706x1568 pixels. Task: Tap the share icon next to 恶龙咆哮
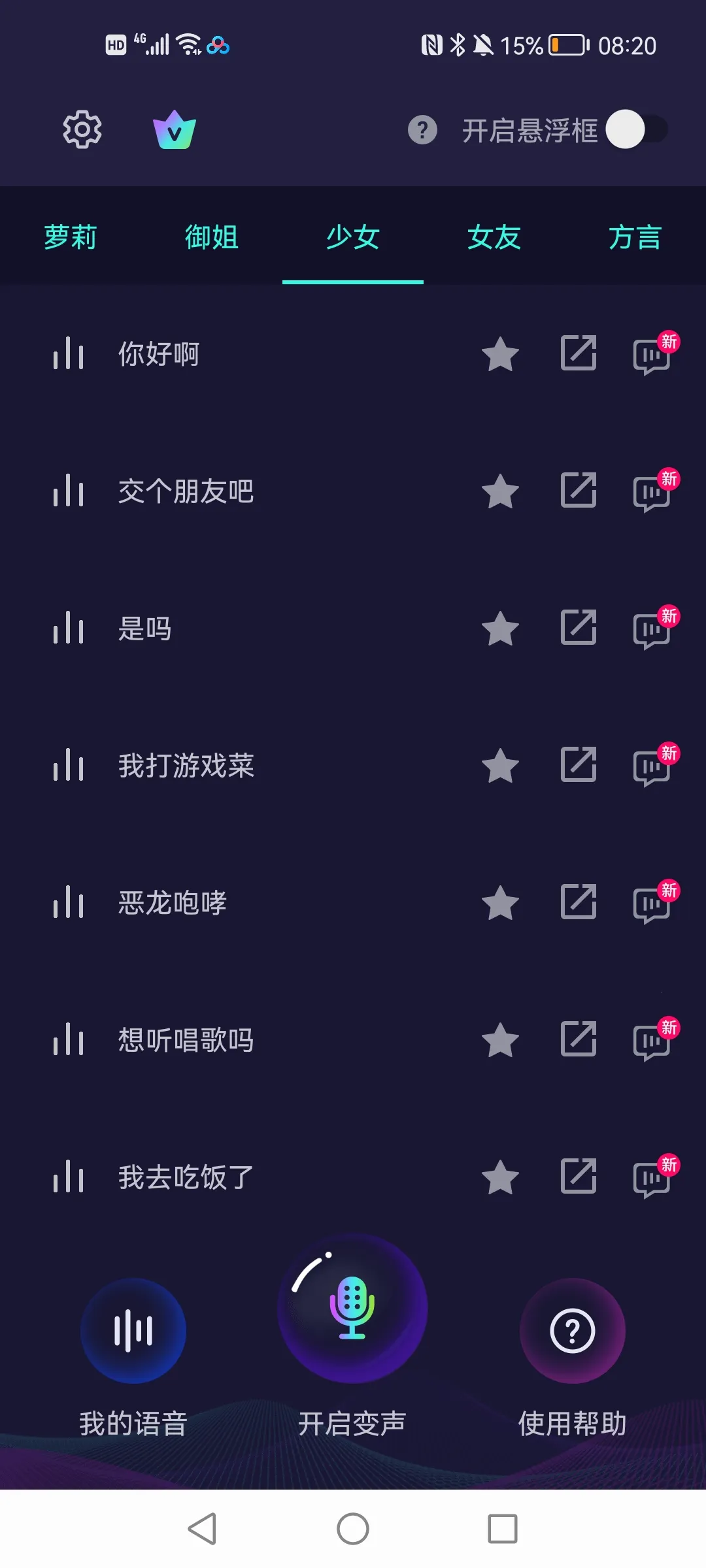pyautogui.click(x=577, y=904)
